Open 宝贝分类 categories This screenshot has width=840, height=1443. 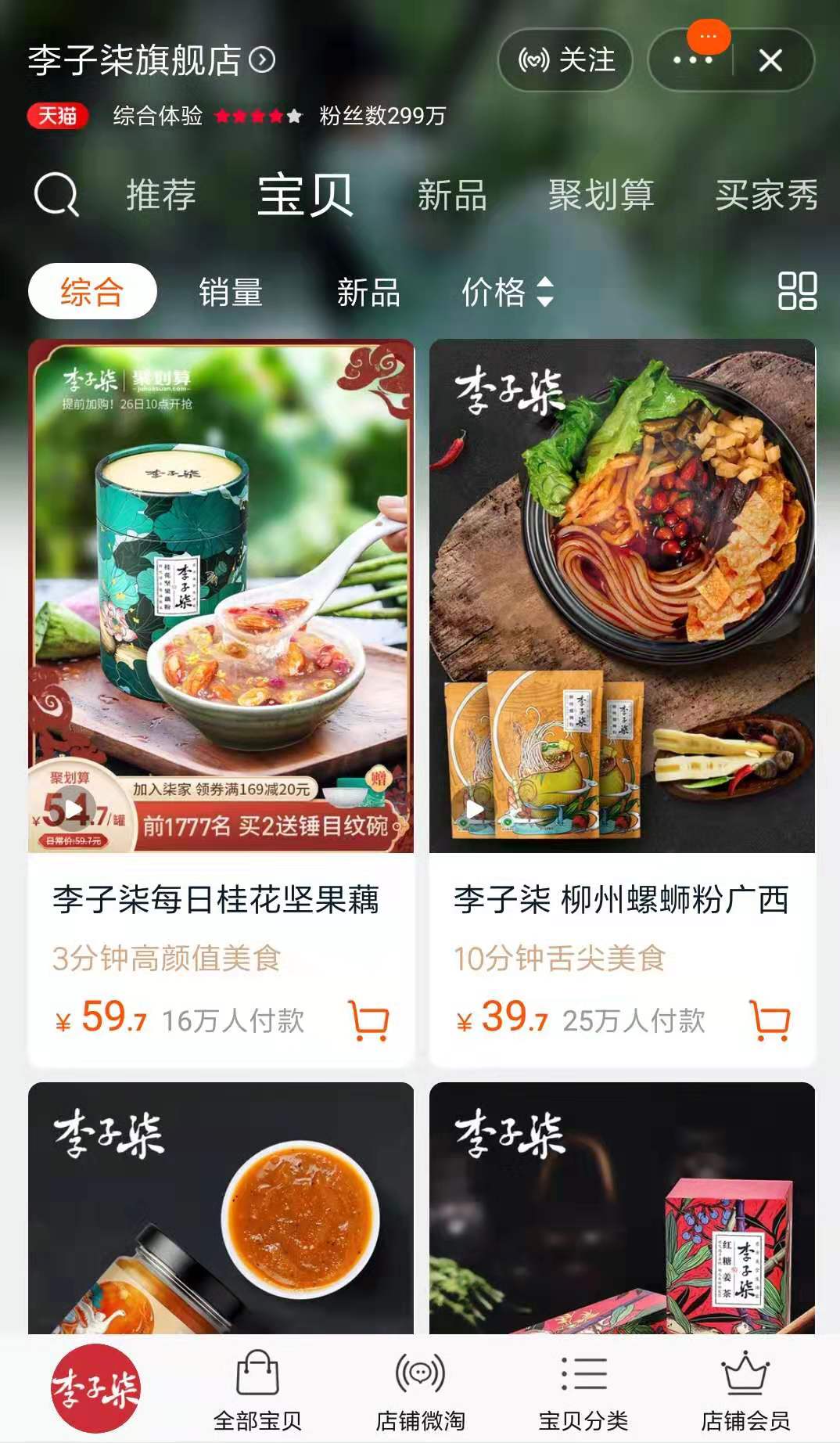pos(583,1390)
